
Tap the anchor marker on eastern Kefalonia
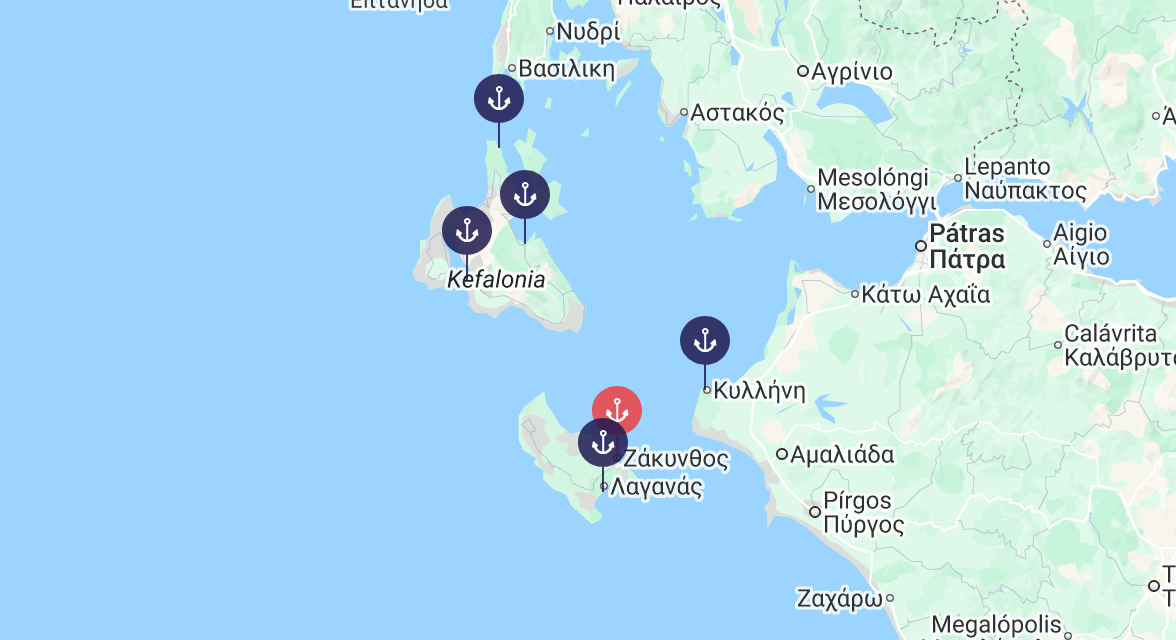[525, 195]
